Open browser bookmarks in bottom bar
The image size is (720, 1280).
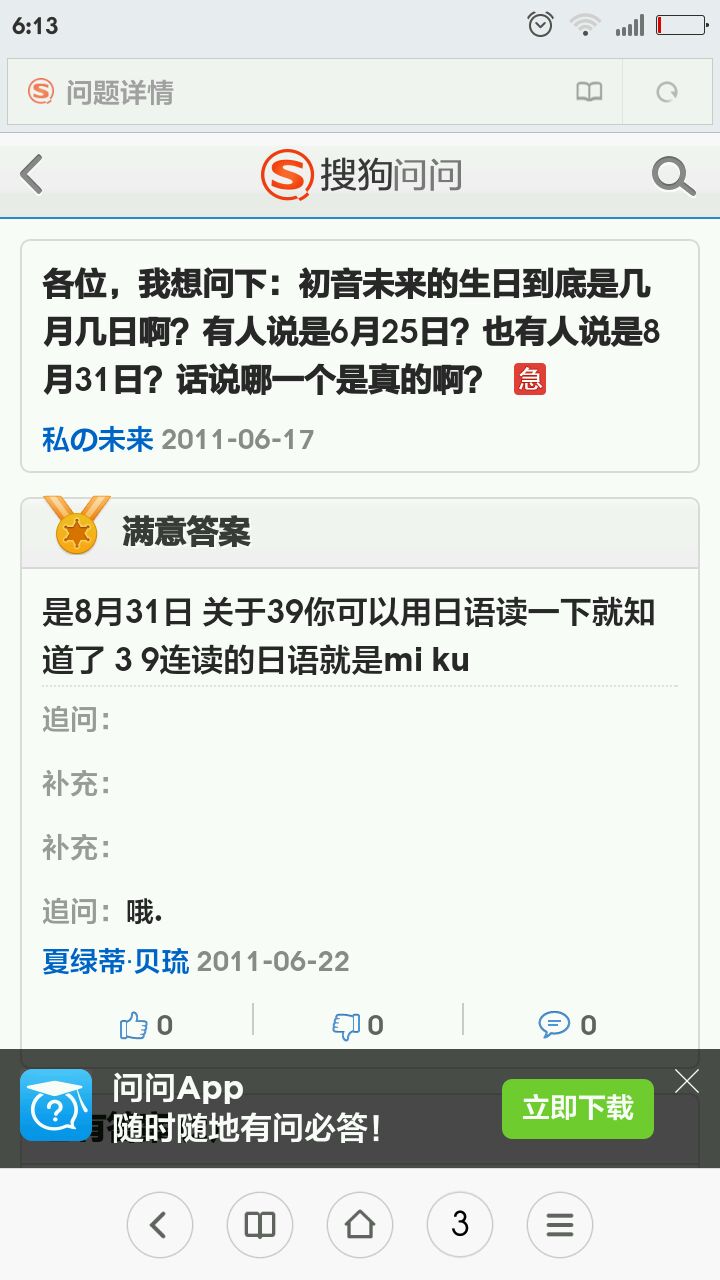pyautogui.click(x=260, y=1225)
